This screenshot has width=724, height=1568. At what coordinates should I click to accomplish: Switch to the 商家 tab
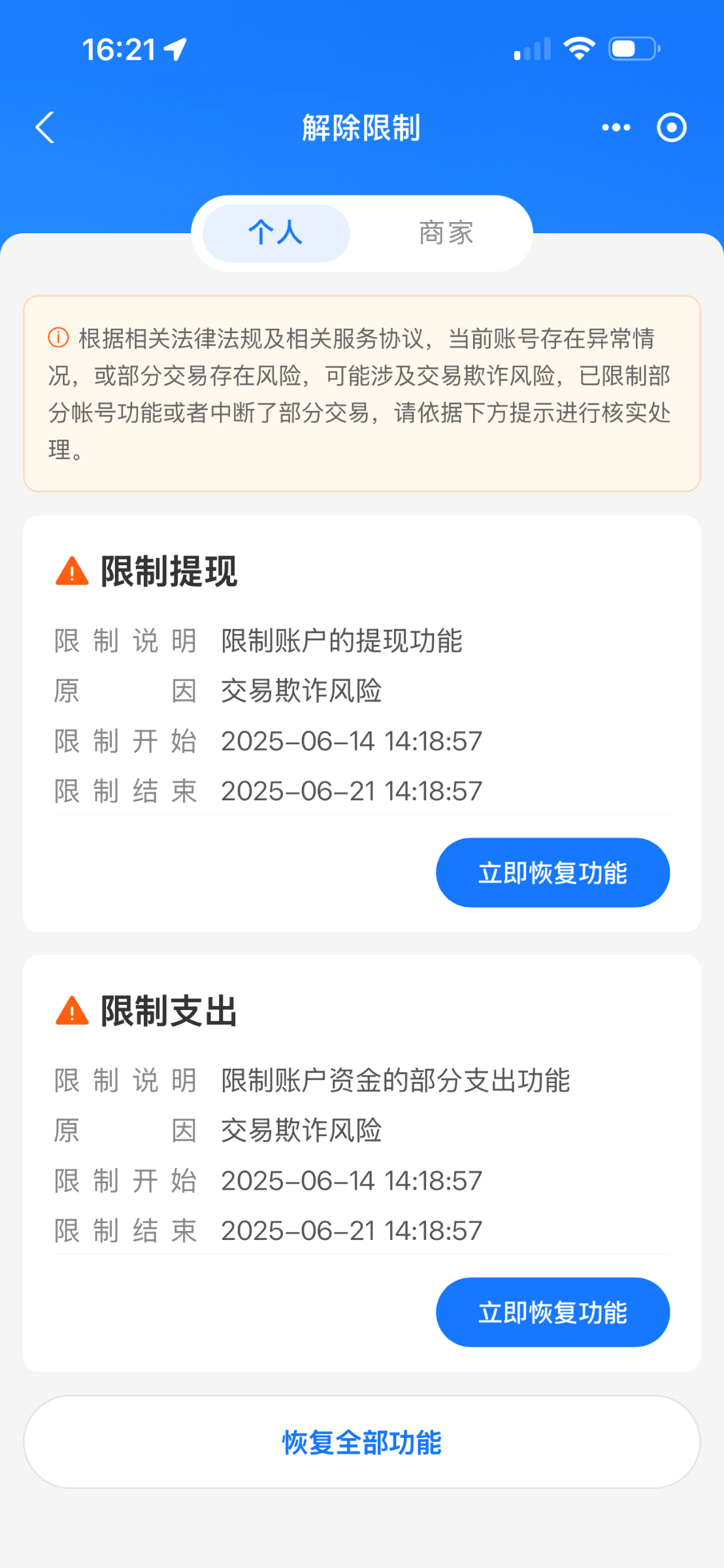(x=446, y=233)
